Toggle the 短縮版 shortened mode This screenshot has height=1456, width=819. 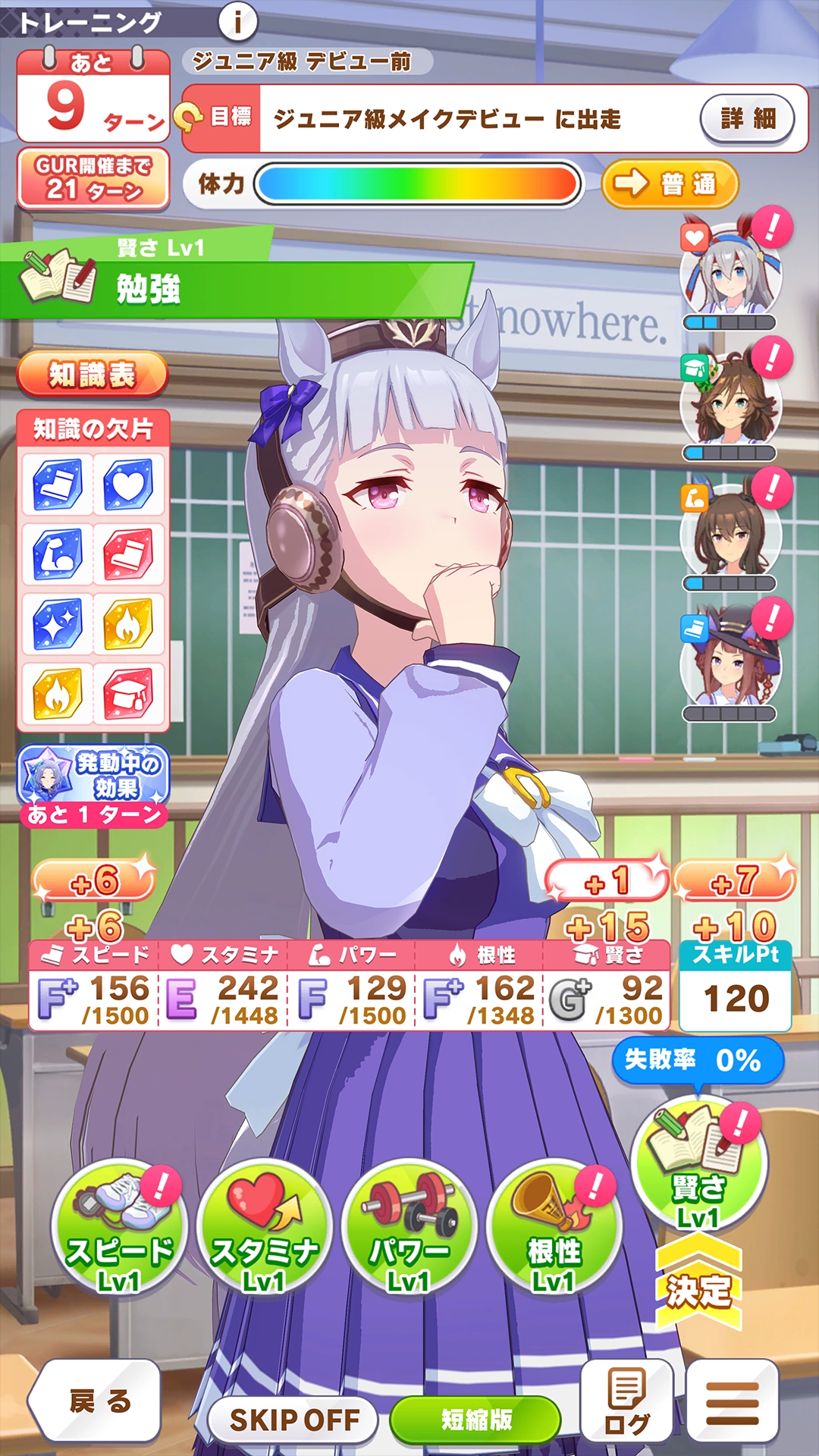click(476, 1420)
